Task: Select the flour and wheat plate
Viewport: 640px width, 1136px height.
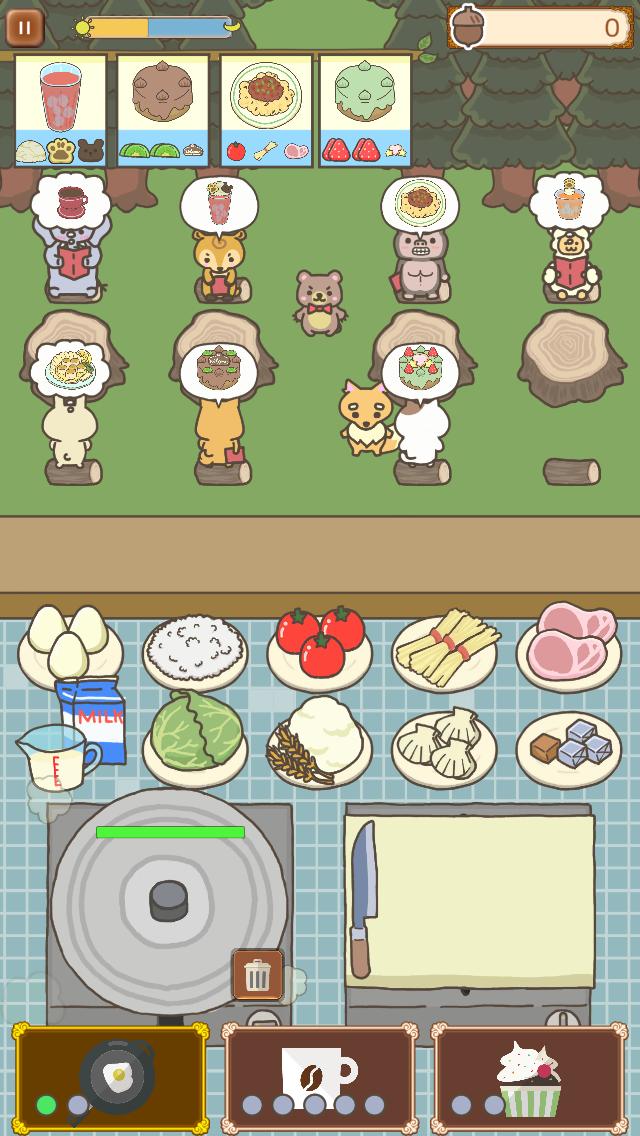Action: click(320, 742)
